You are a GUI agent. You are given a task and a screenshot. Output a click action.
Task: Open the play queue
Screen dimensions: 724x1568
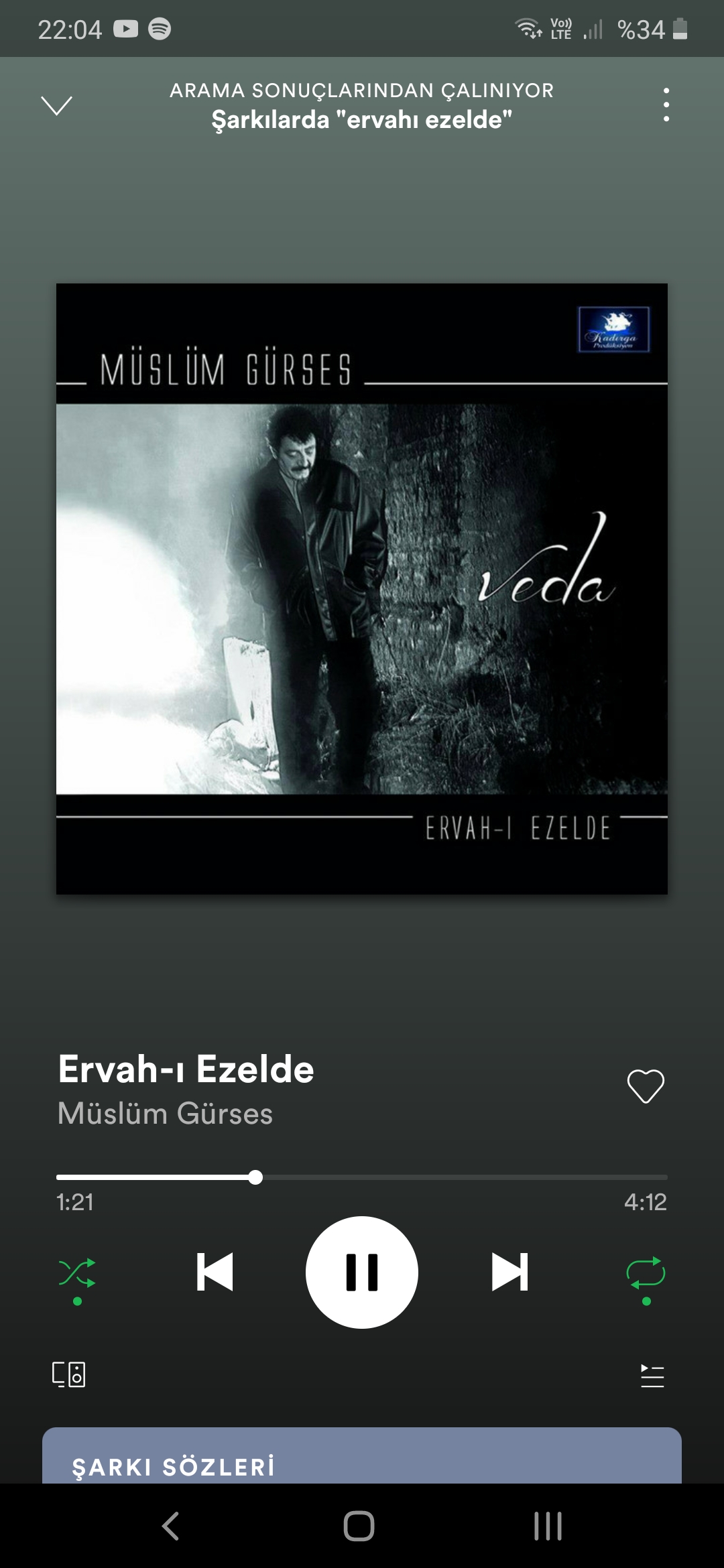click(652, 1376)
